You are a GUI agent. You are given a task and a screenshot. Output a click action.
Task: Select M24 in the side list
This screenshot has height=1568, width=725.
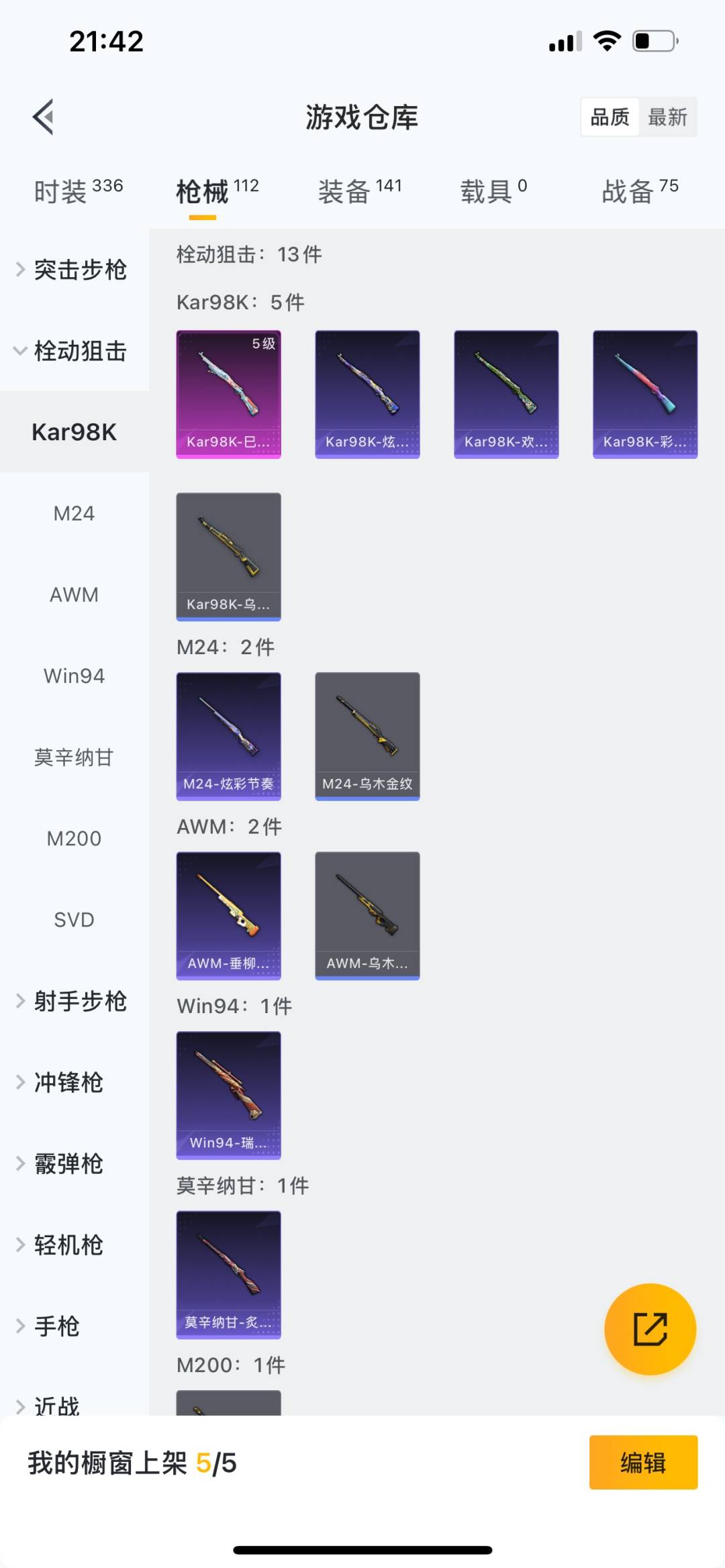(x=74, y=513)
